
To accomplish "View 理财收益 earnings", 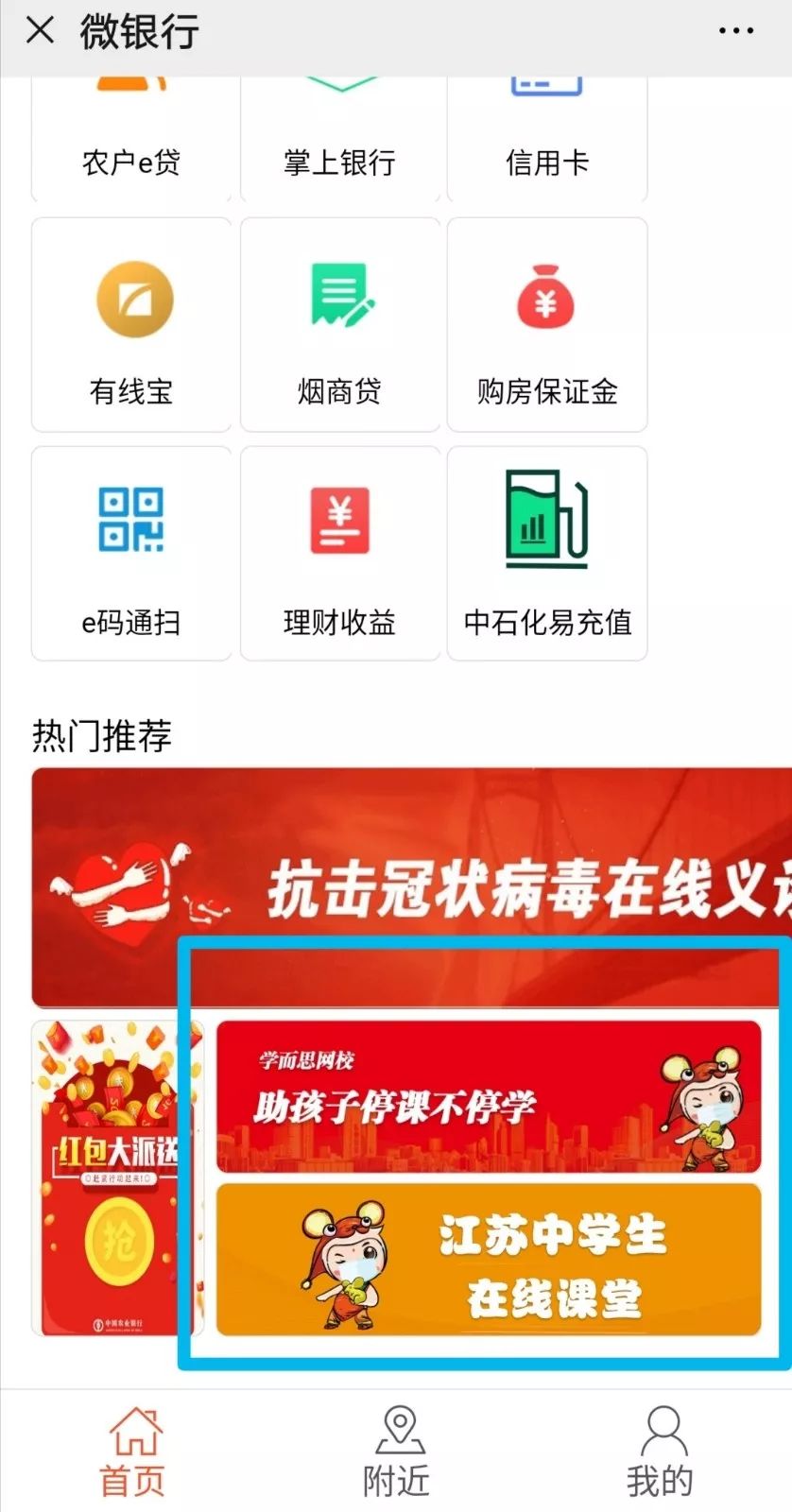I will [339, 554].
